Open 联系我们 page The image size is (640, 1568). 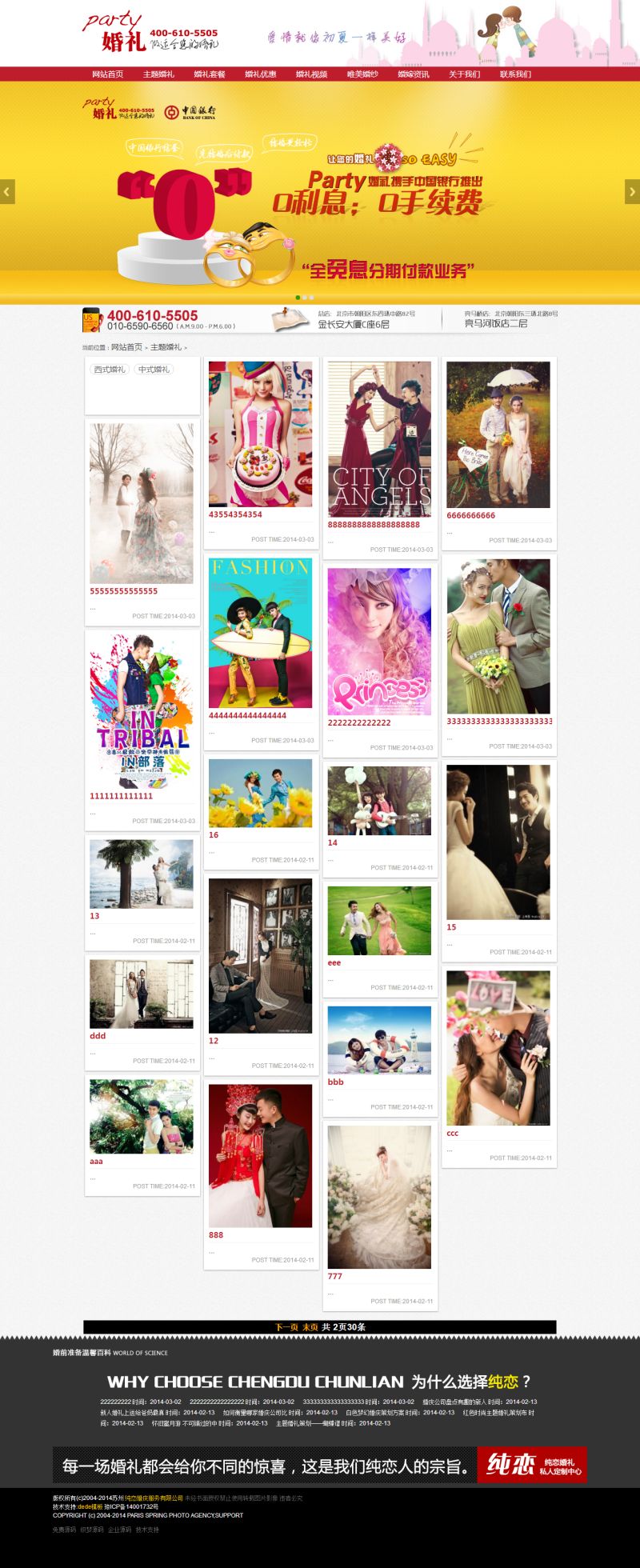tap(515, 74)
